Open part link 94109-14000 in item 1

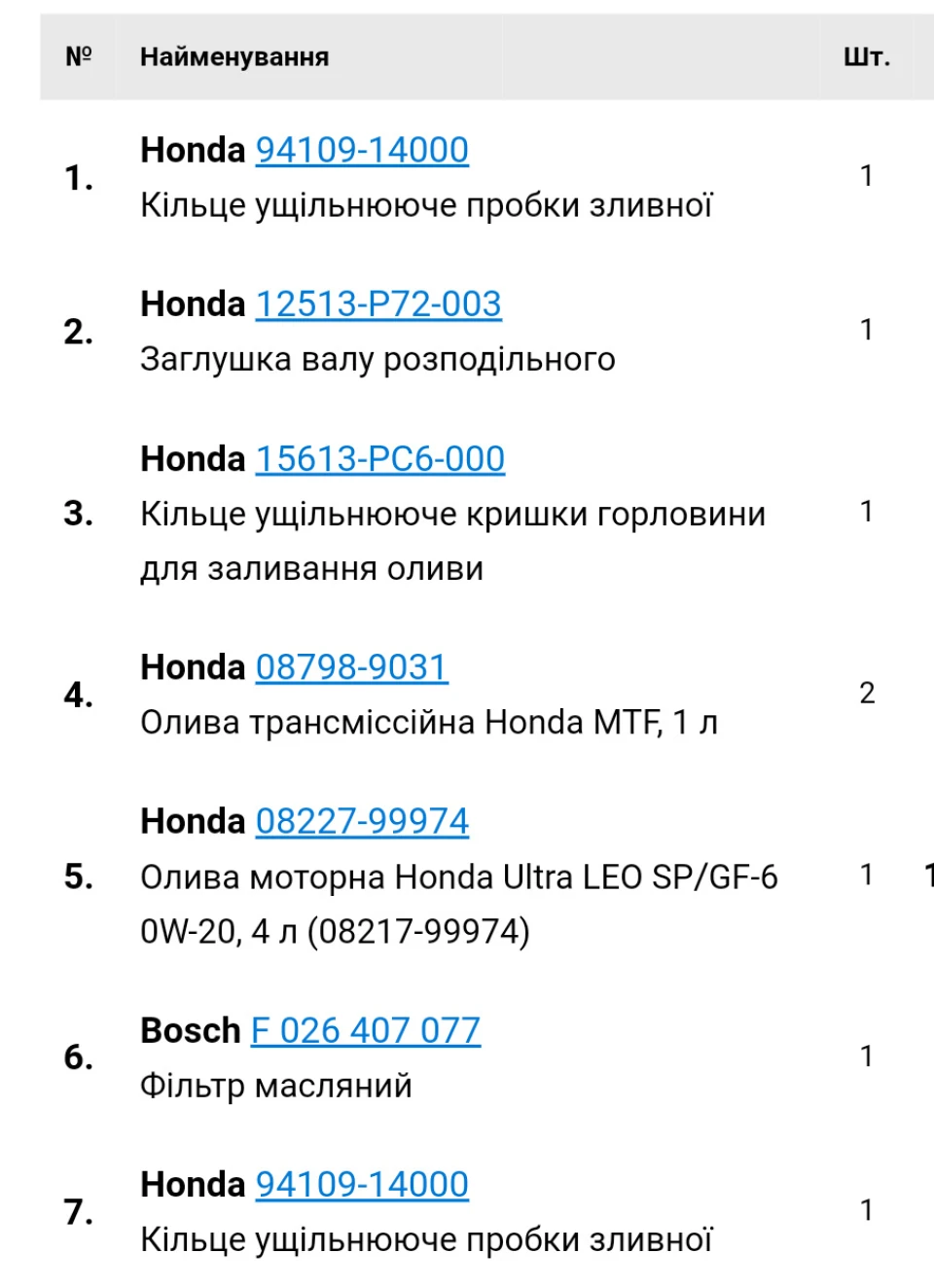[362, 150]
